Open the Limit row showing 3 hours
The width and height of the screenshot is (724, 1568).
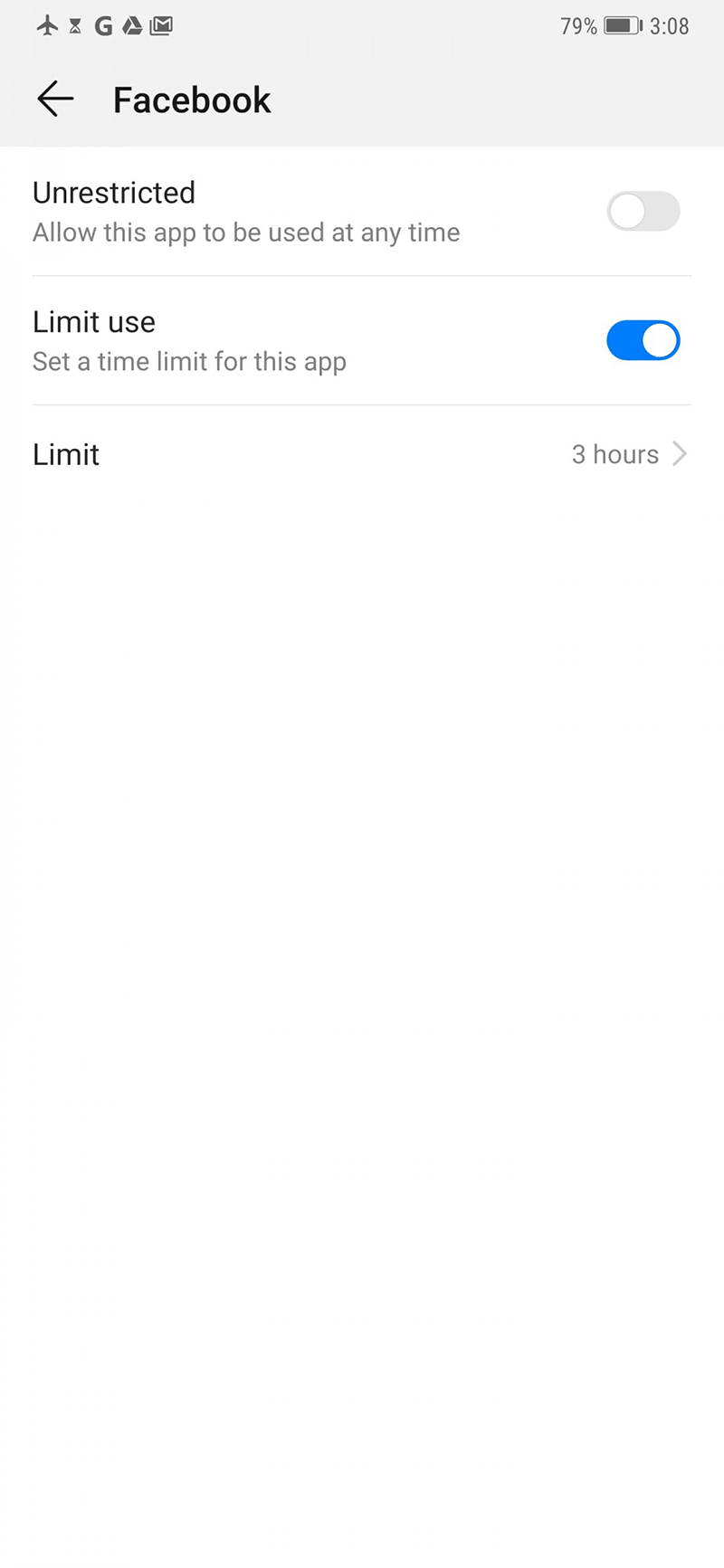click(362, 454)
